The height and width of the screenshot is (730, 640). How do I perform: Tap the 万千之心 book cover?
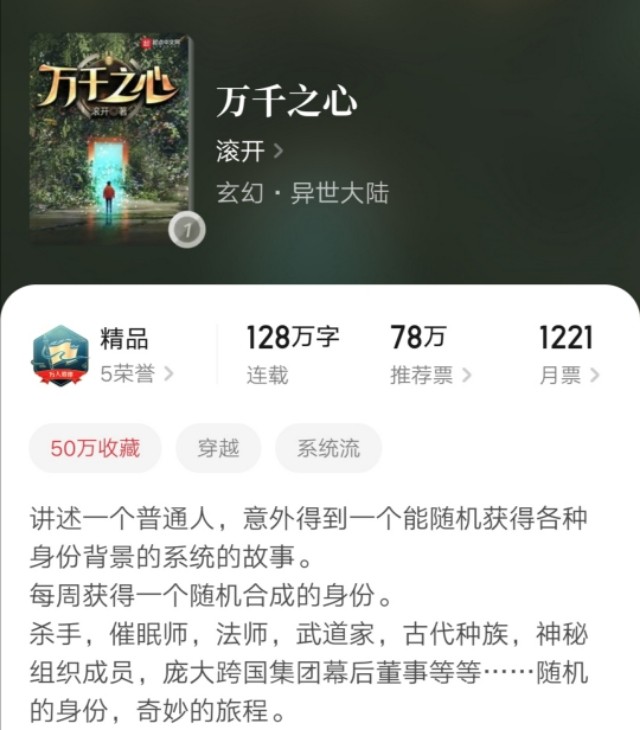tap(111, 137)
